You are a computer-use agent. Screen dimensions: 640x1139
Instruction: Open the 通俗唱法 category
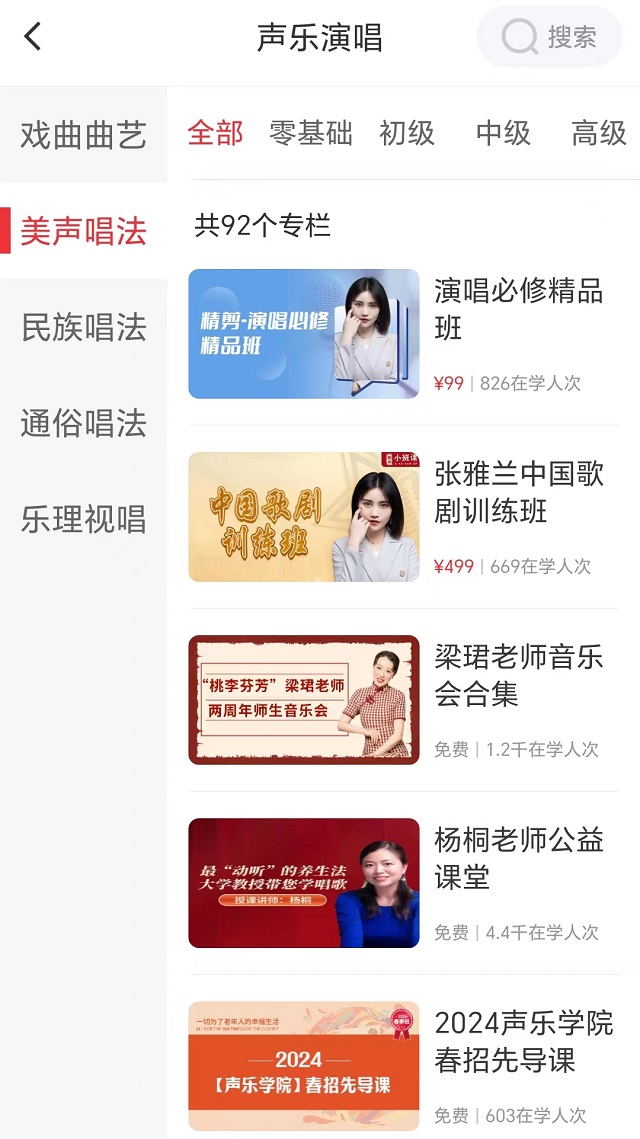click(x=83, y=423)
